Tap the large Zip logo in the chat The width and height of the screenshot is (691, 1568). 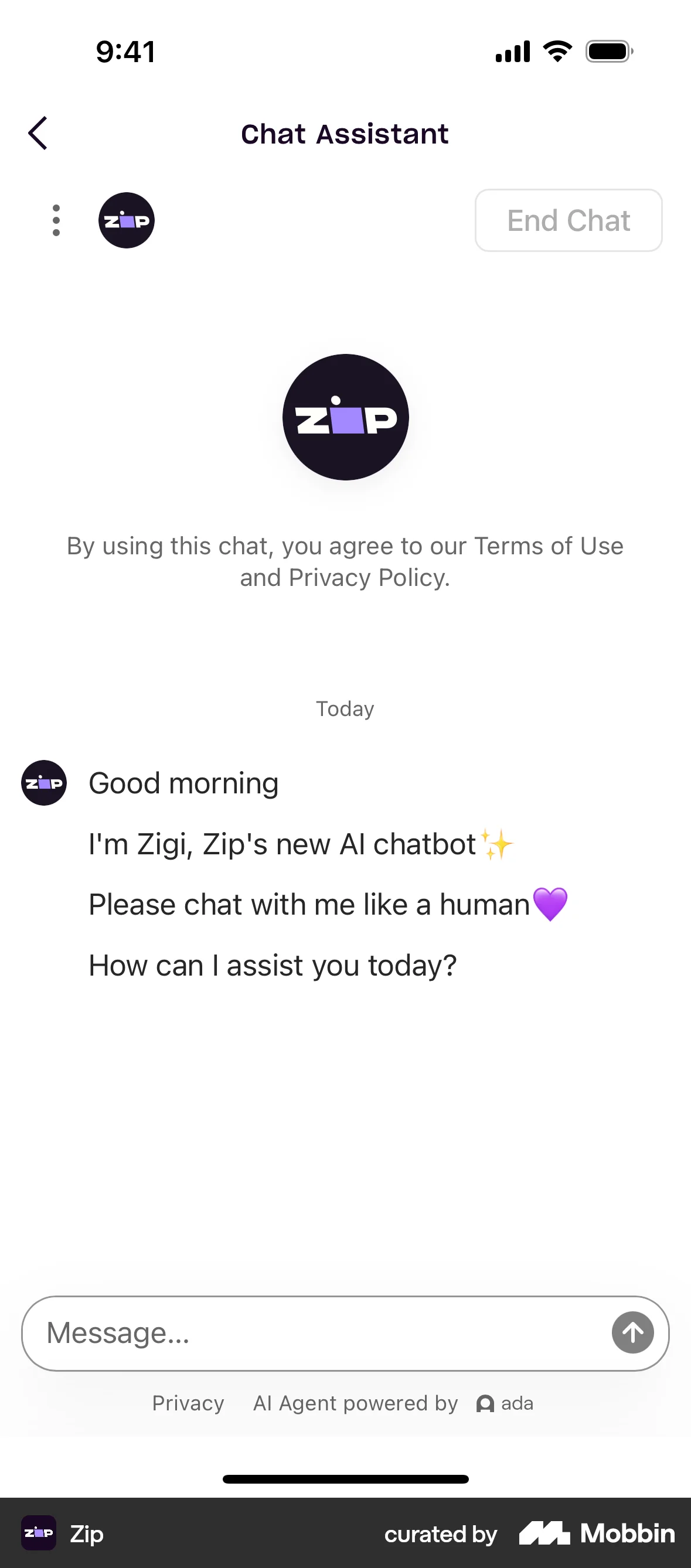[x=345, y=417]
